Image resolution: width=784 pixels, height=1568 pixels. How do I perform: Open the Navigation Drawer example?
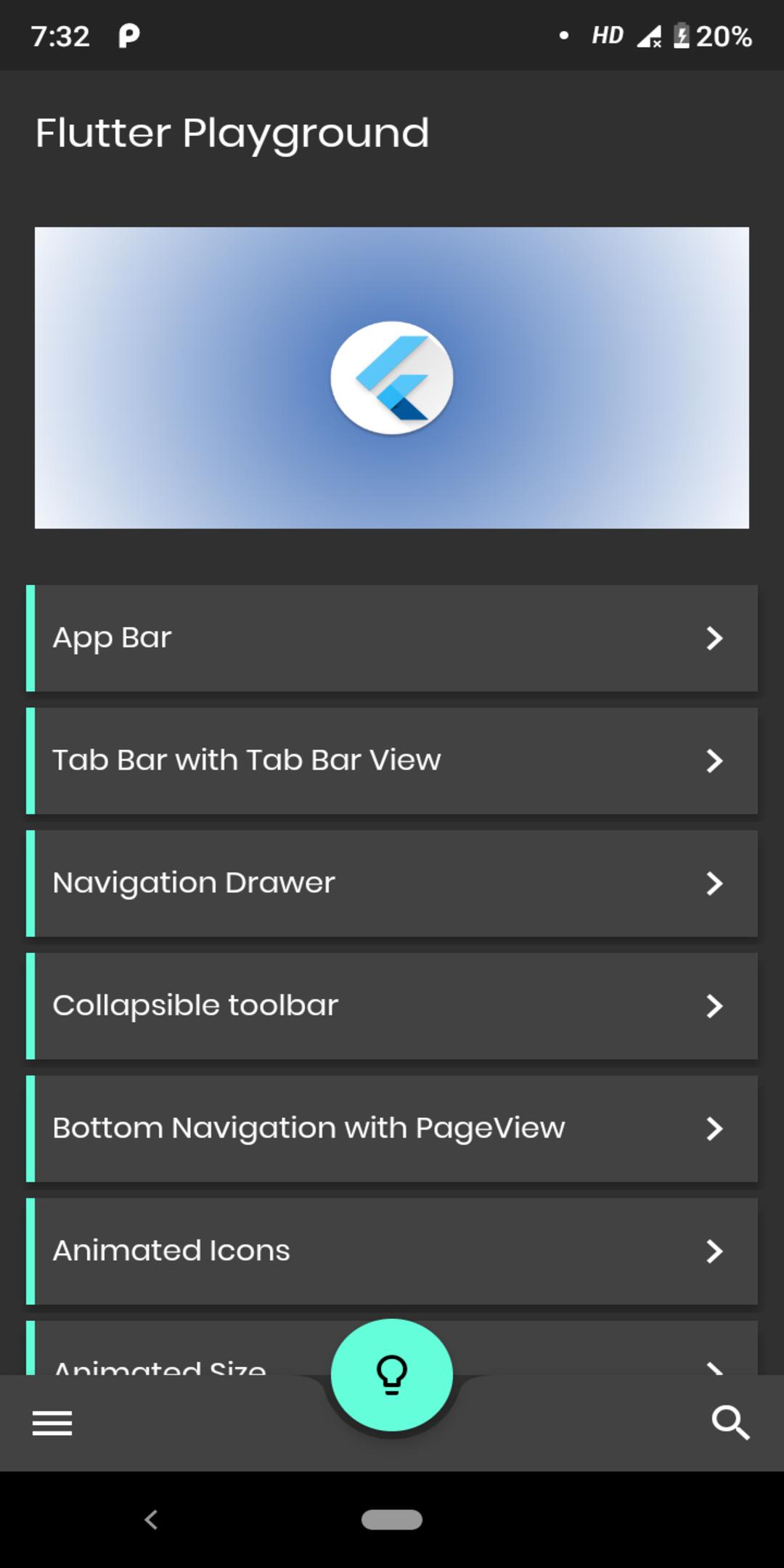(392, 883)
